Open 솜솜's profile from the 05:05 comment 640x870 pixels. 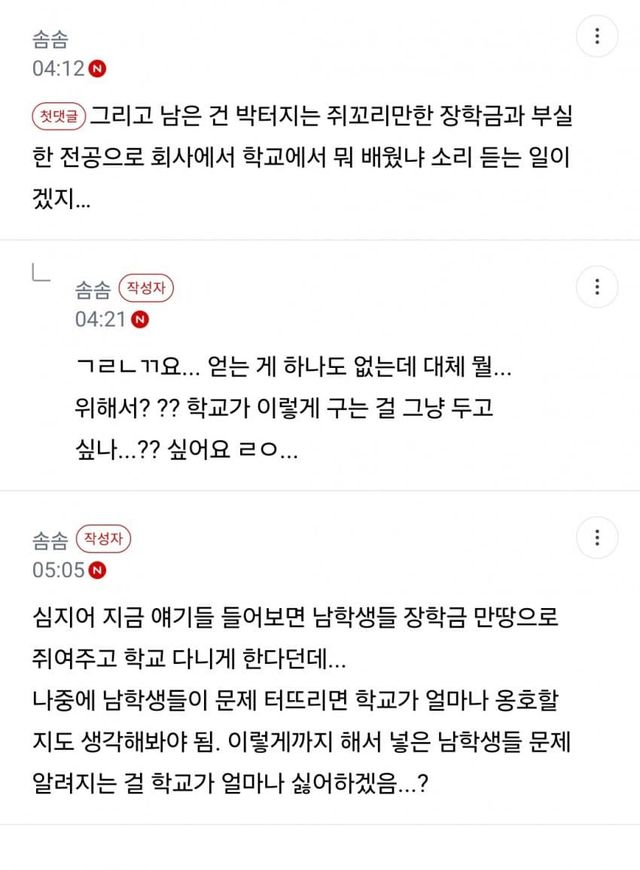[x=51, y=539]
